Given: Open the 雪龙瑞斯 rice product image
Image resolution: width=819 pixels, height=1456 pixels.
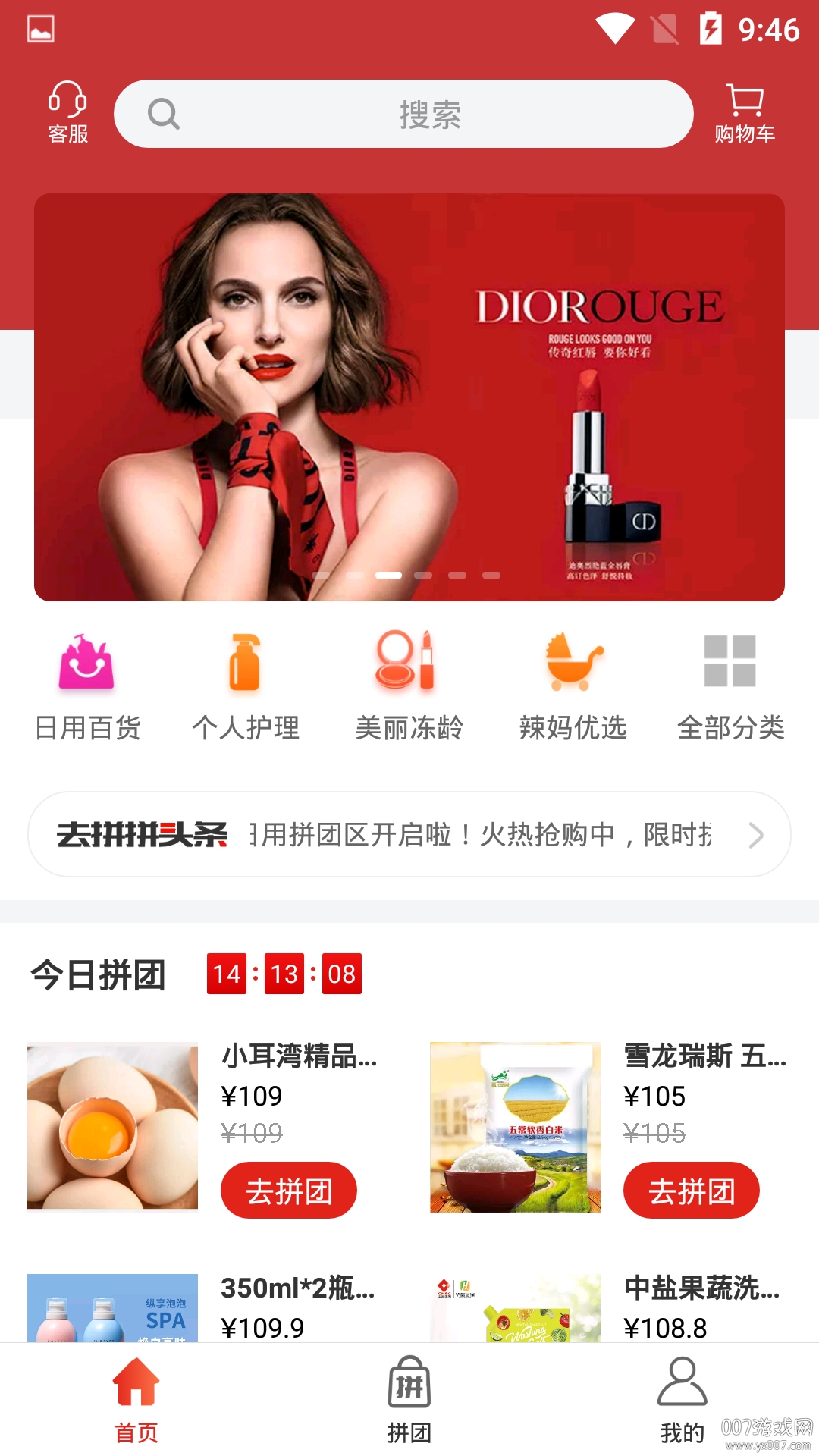Looking at the screenshot, I should 515,1126.
